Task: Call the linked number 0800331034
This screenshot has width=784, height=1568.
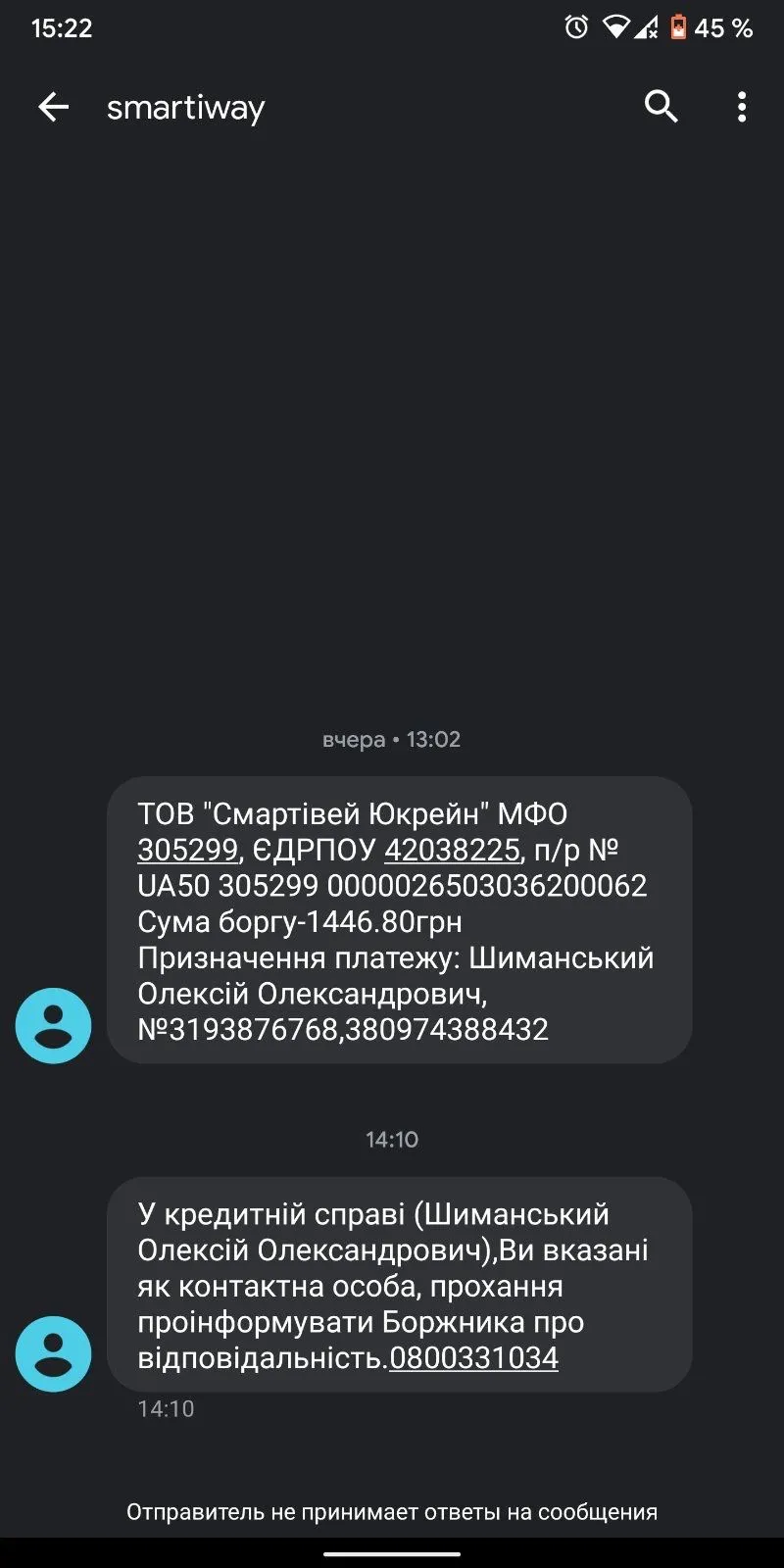Action: coord(473,1358)
